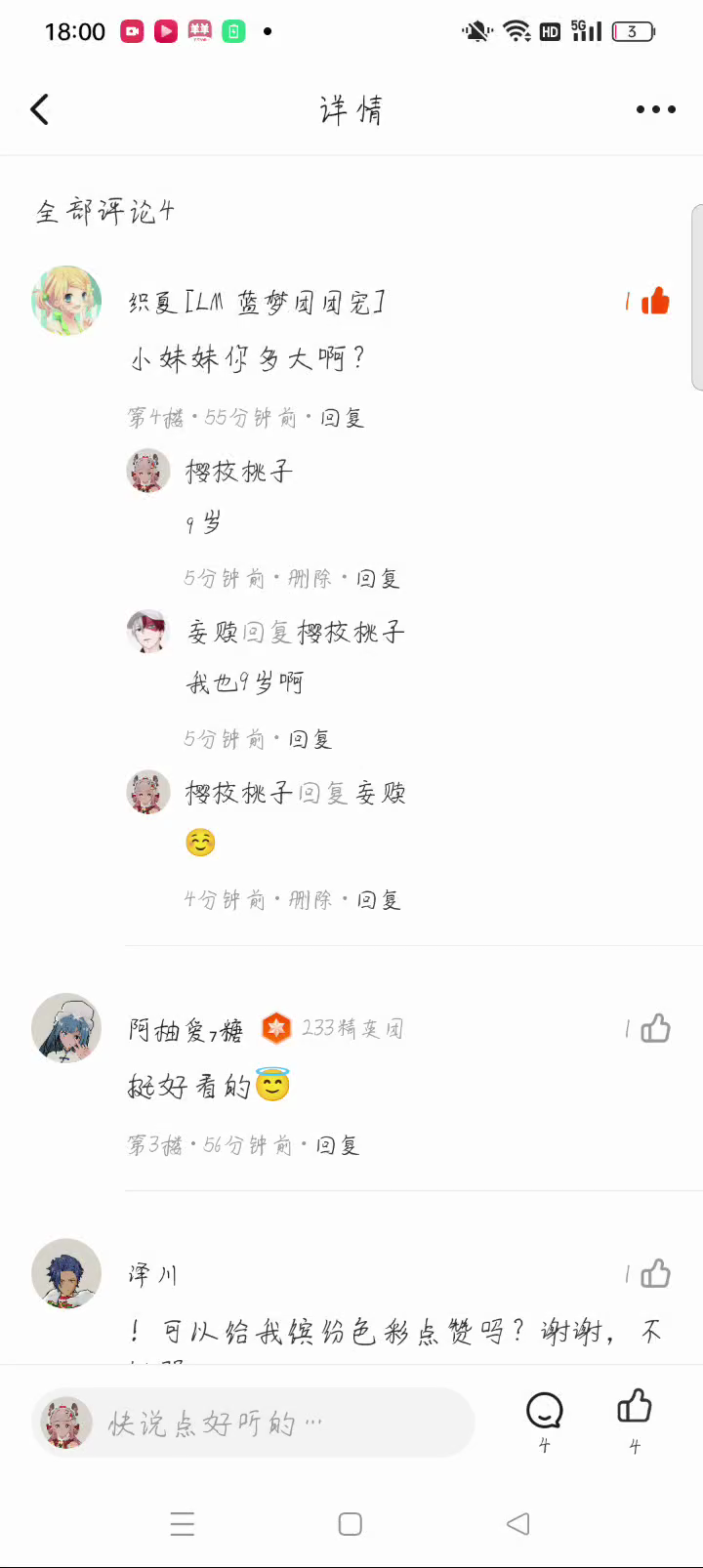Open 阿柚爱7糖's profile avatar
The height and width of the screenshot is (1568, 703).
[x=66, y=1028]
